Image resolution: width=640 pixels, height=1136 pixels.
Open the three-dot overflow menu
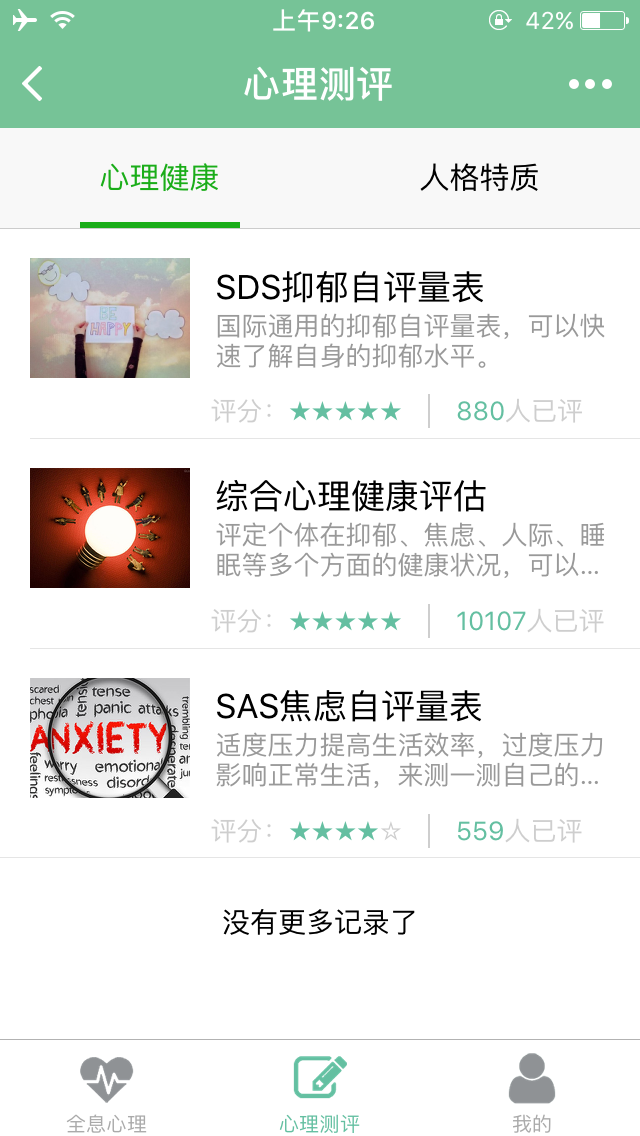(590, 84)
